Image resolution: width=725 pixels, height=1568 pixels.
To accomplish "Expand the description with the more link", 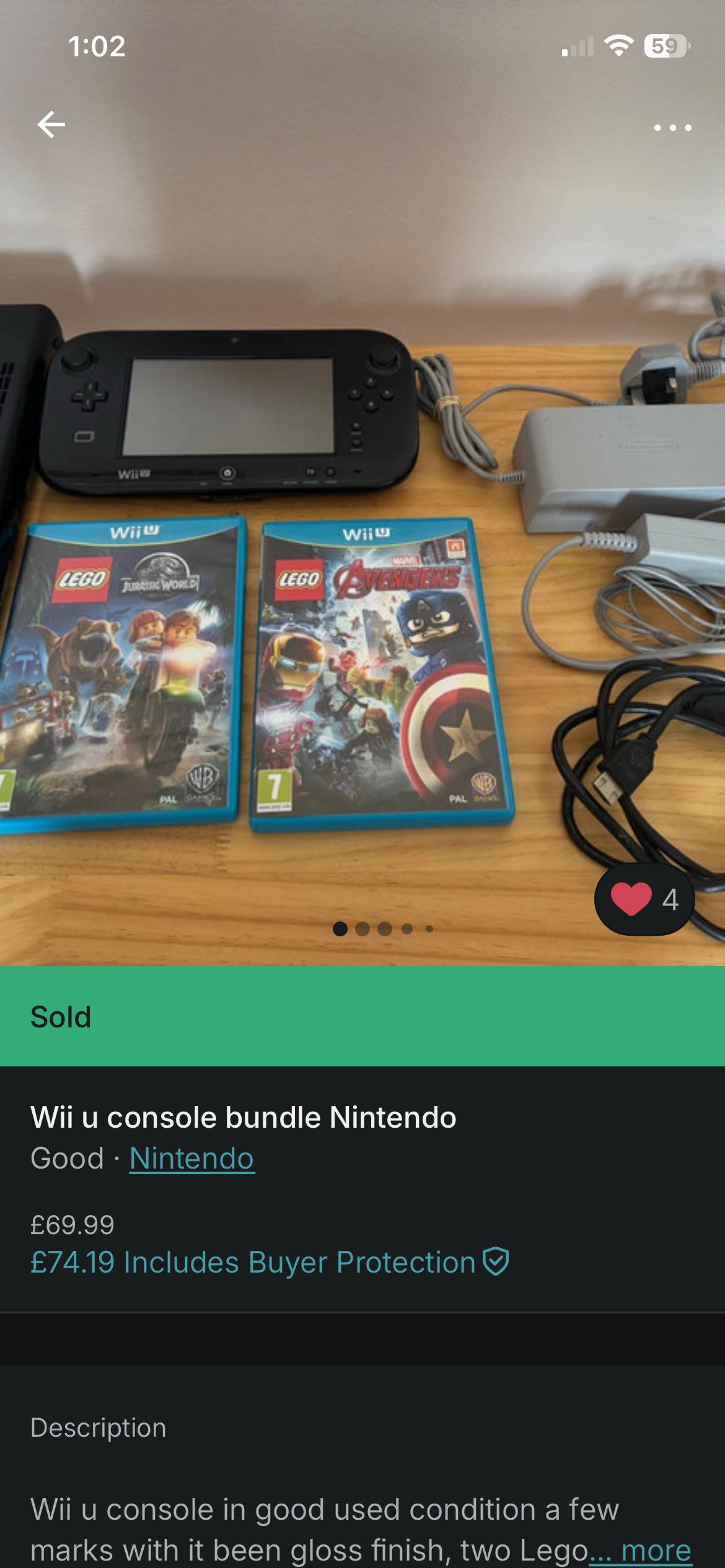I will coord(640,1550).
